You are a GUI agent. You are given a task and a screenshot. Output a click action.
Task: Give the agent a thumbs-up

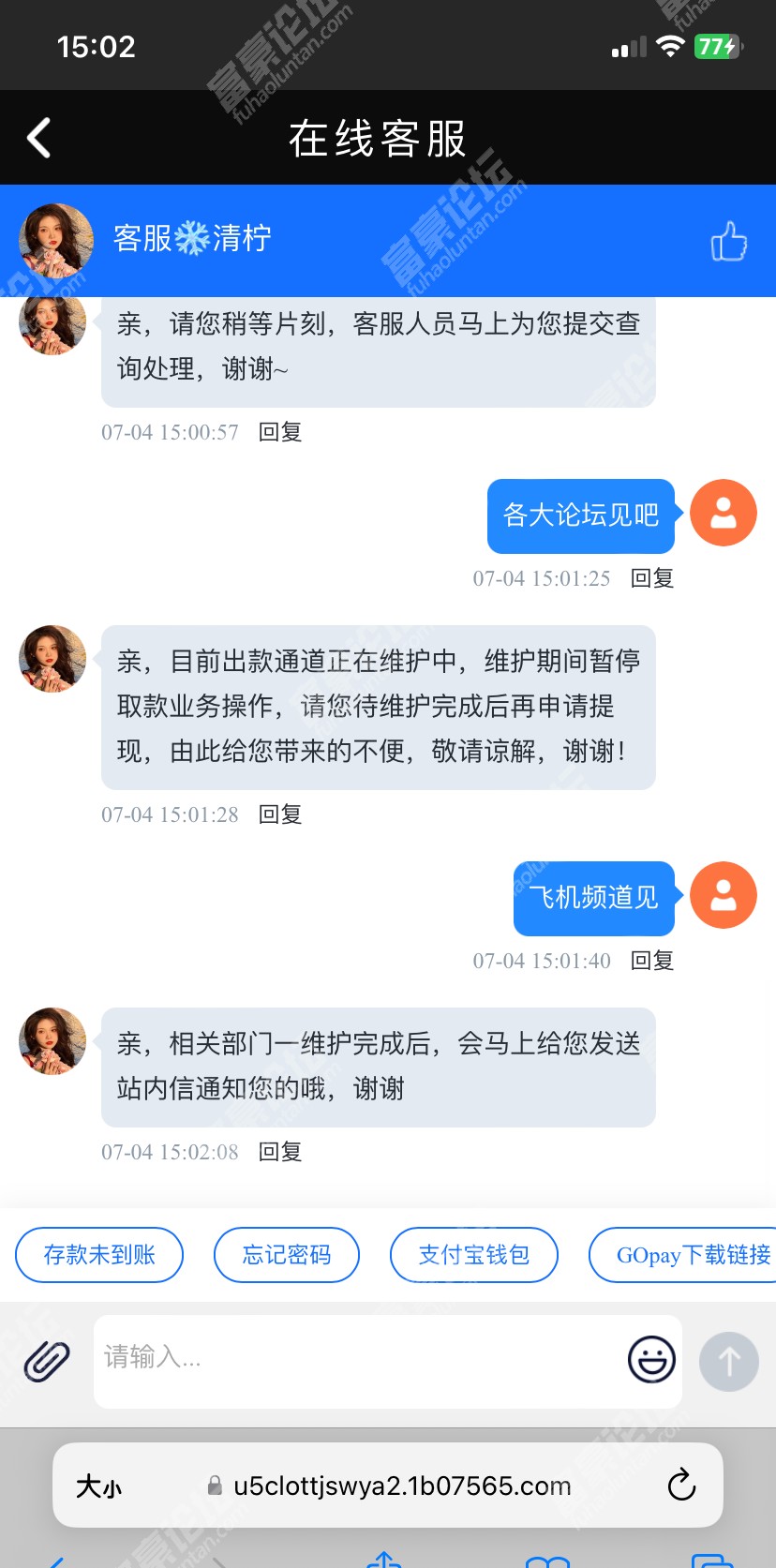[728, 241]
